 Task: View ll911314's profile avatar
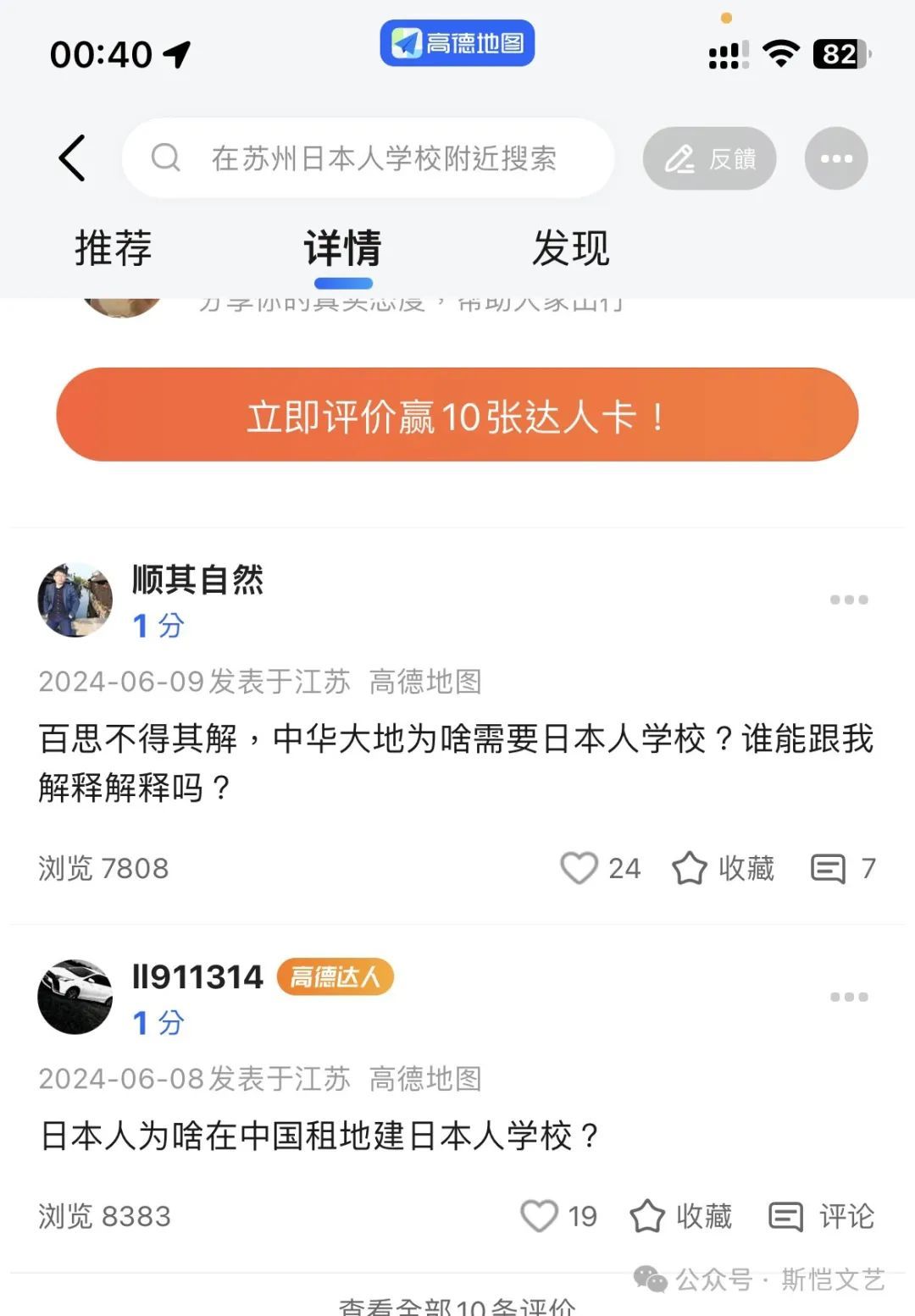click(75, 997)
